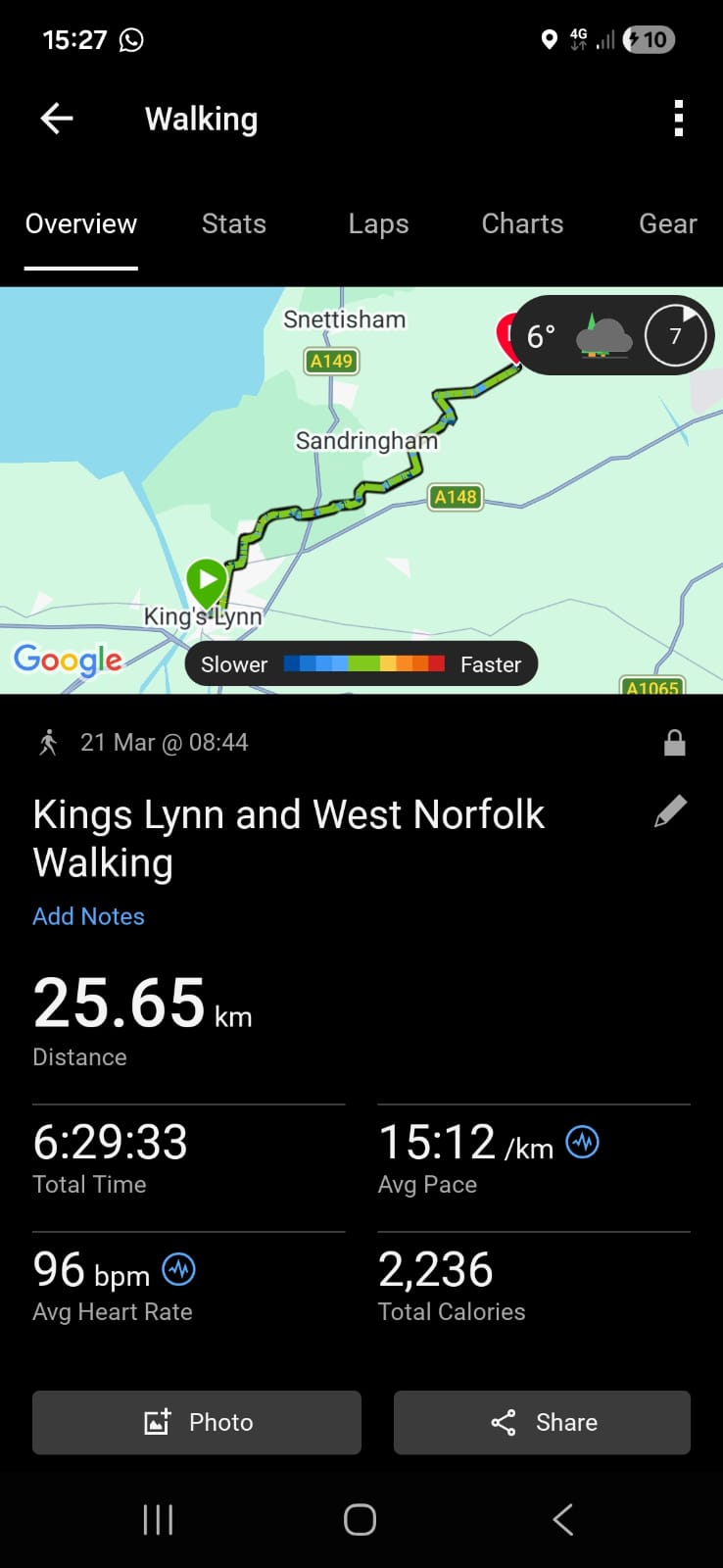This screenshot has height=1568, width=723.
Task: Switch to the Stats tab
Action: pos(233,224)
